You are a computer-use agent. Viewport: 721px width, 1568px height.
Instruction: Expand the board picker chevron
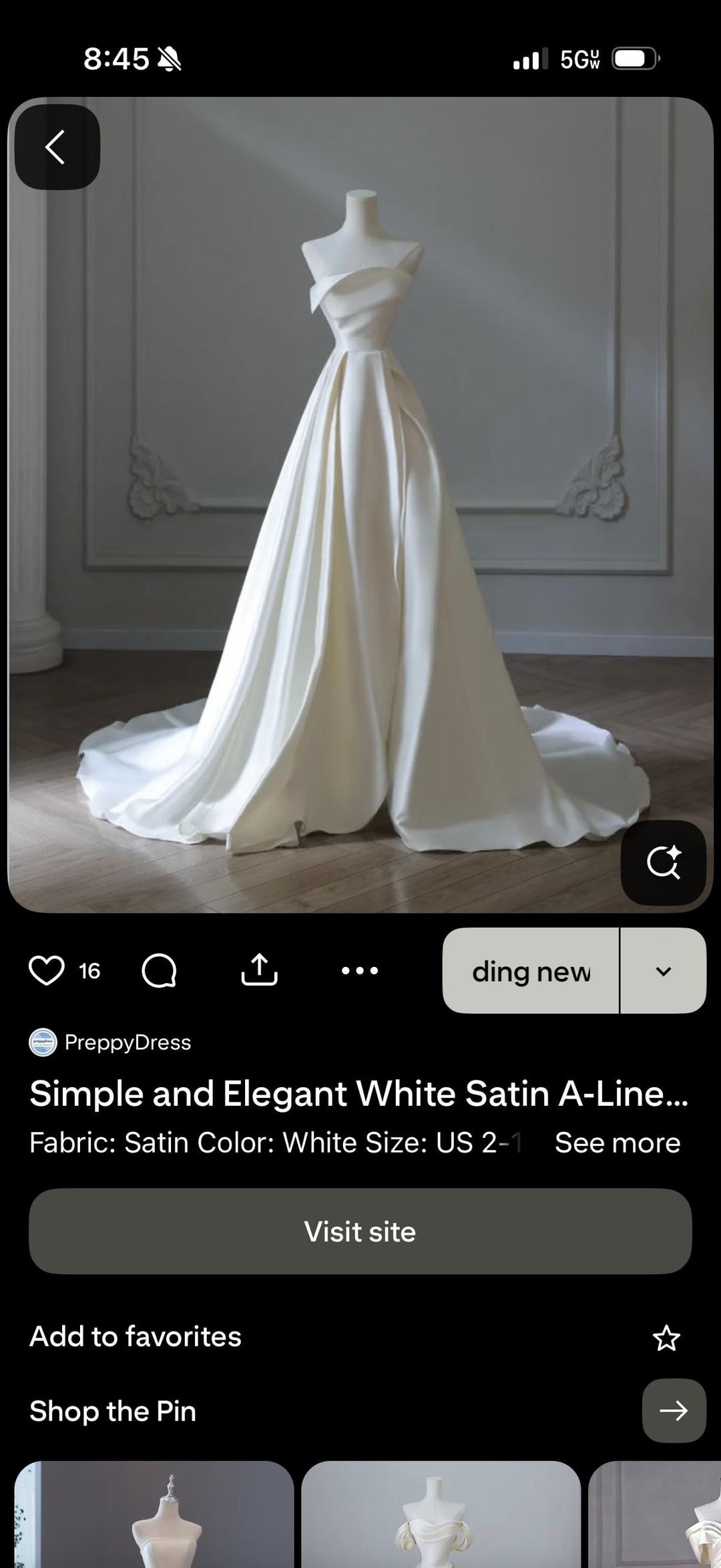coord(663,970)
